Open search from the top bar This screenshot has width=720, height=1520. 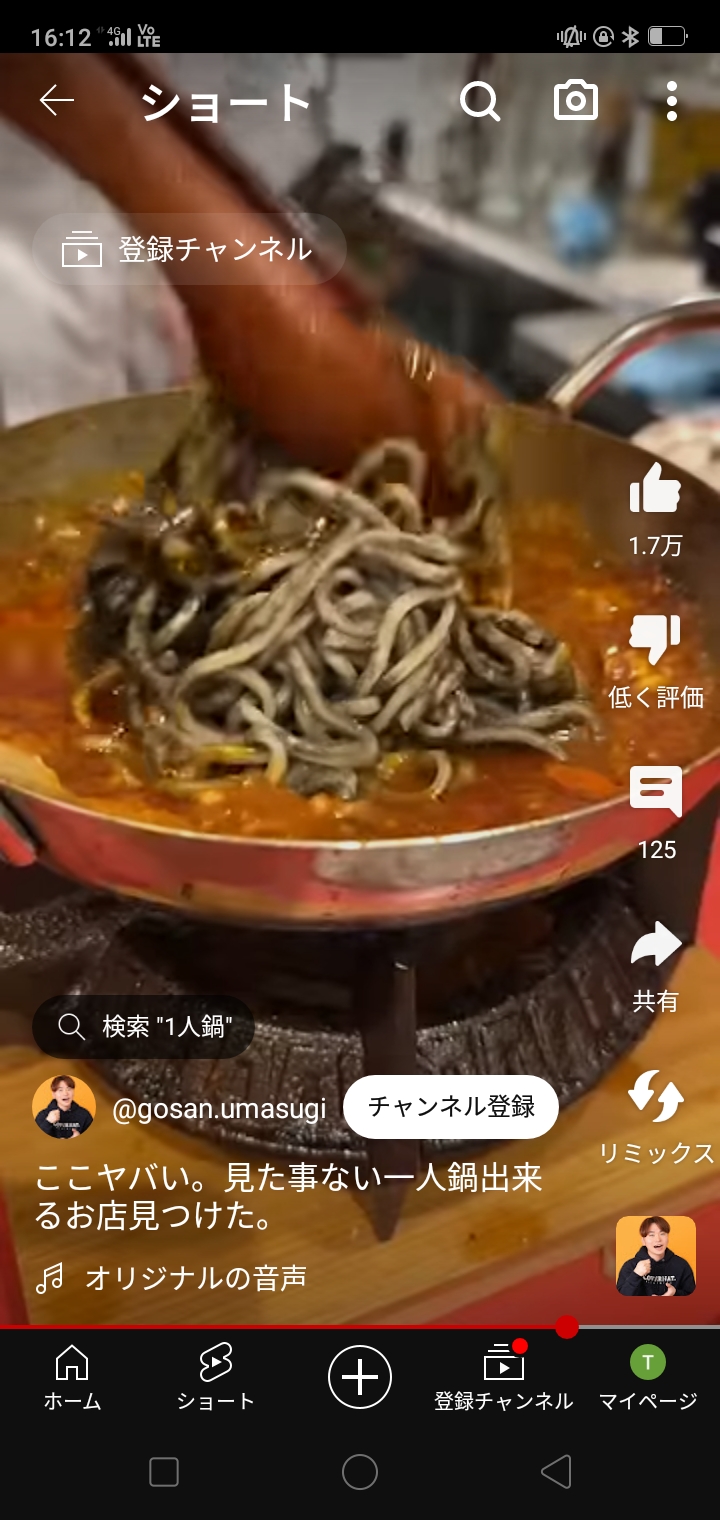pyautogui.click(x=480, y=101)
